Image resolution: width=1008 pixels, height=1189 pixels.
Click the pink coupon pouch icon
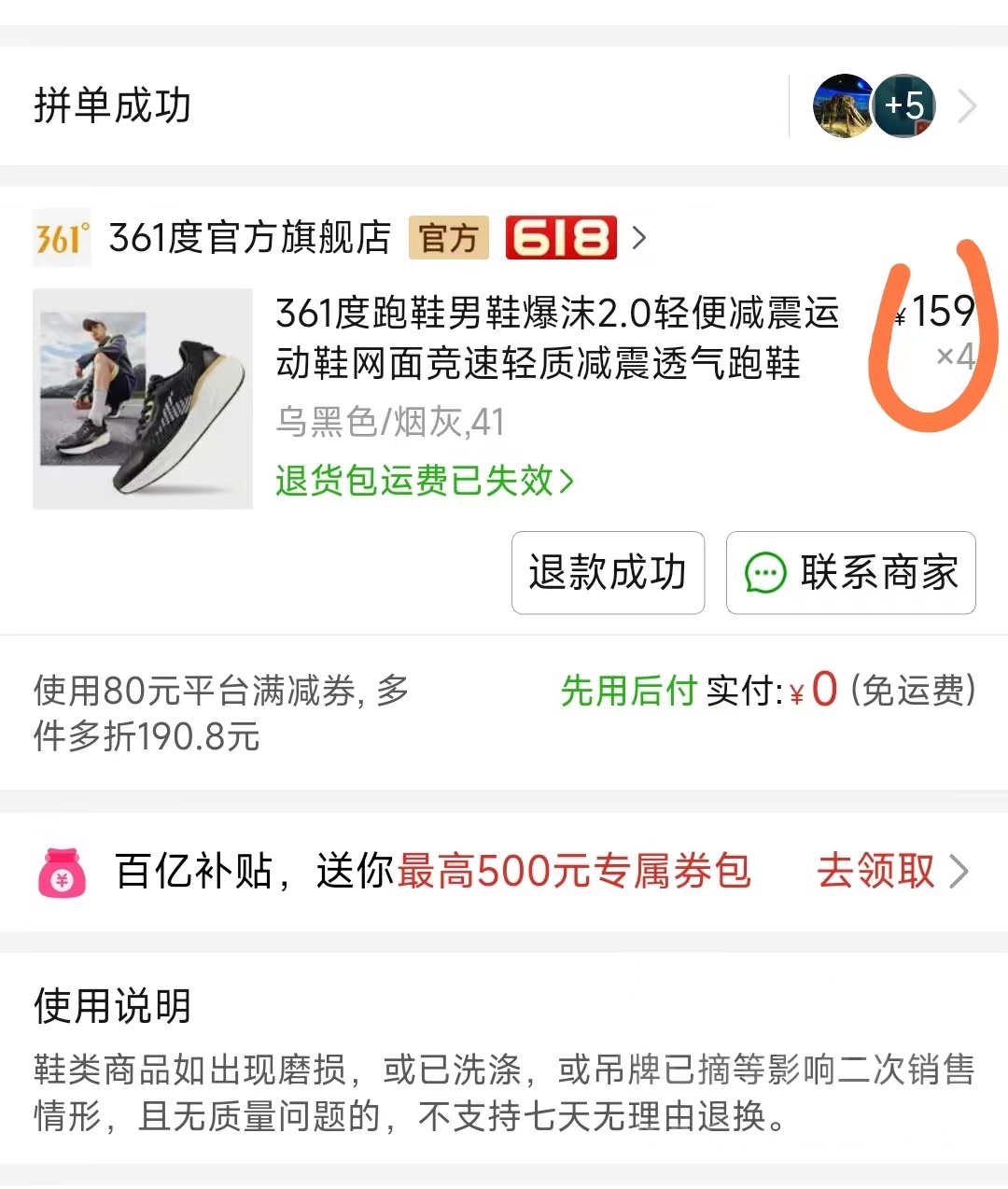[62, 872]
